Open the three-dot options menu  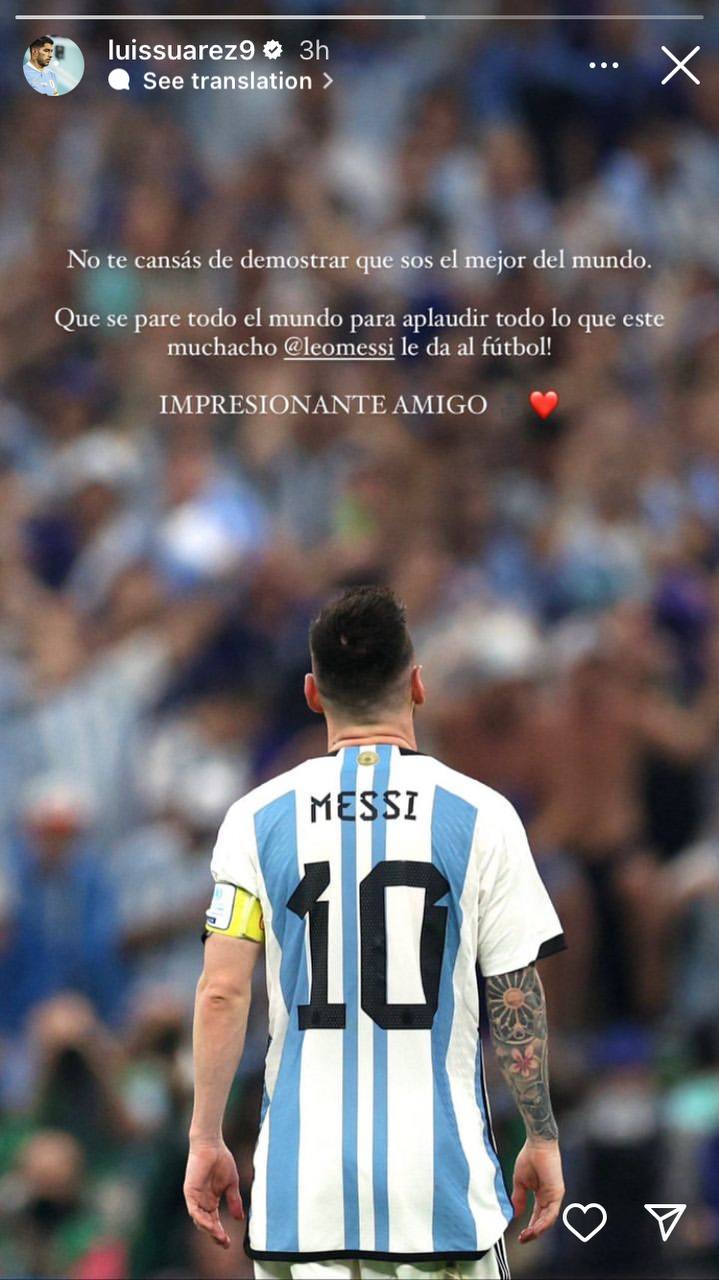point(604,65)
